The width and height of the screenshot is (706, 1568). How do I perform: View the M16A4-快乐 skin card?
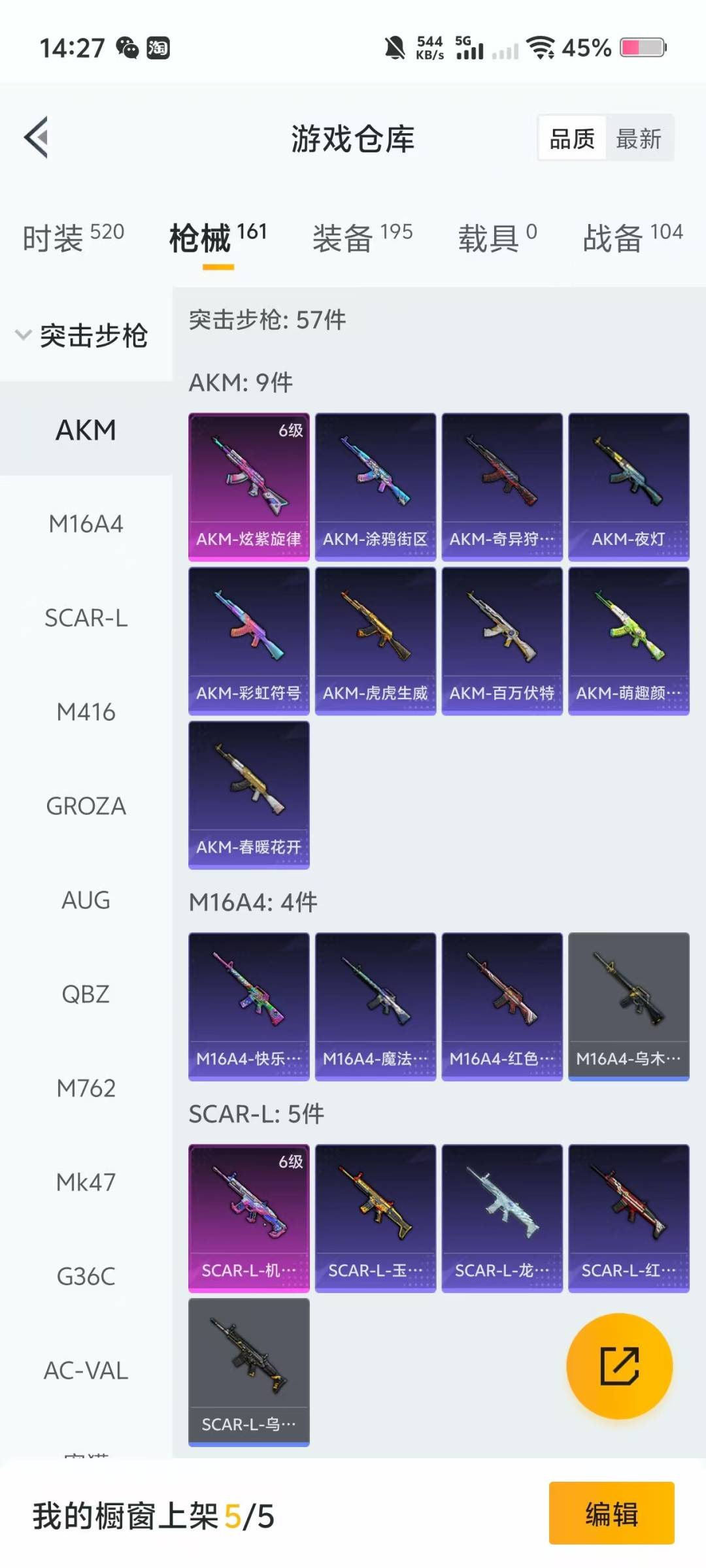(248, 1006)
